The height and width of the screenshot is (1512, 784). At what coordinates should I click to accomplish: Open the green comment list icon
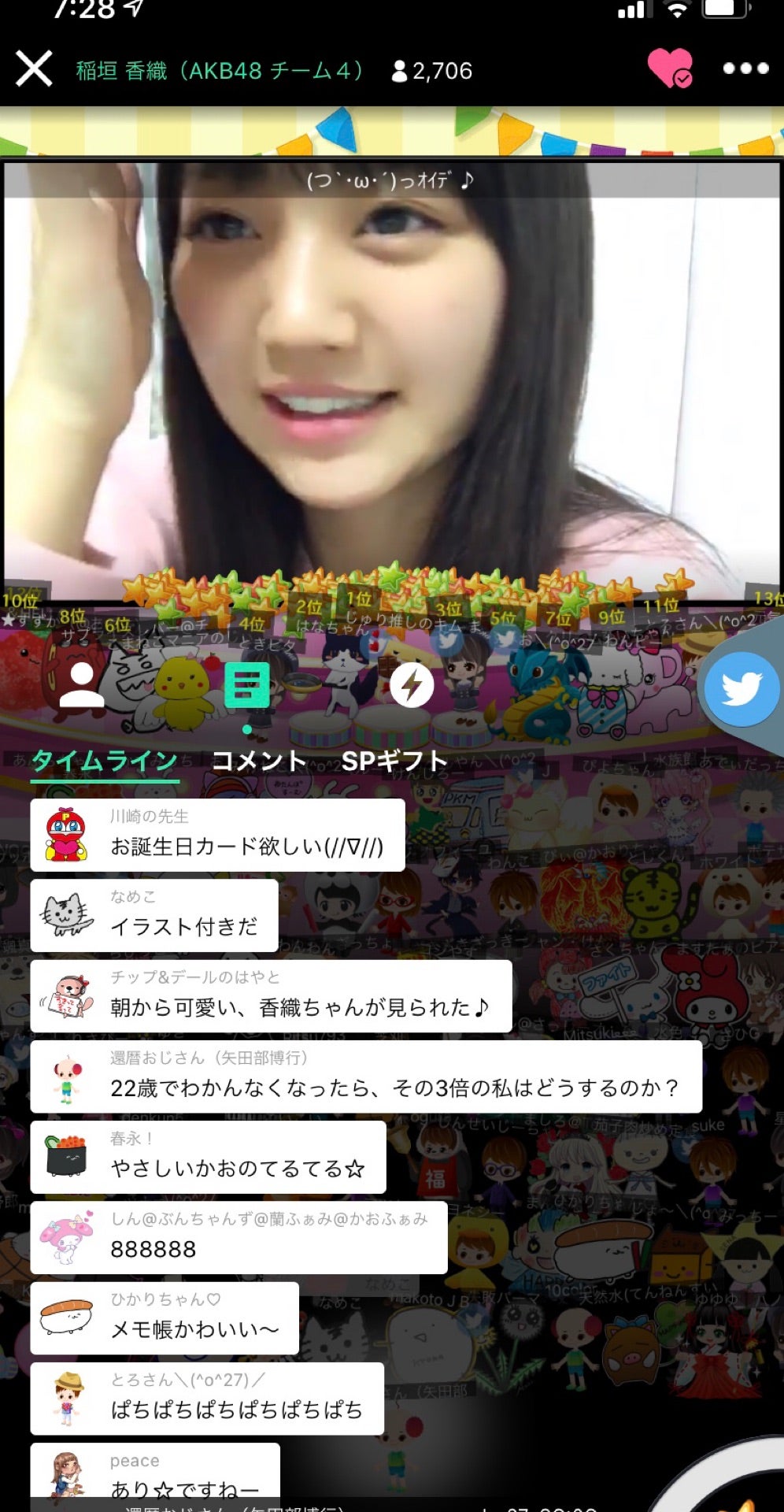247,684
